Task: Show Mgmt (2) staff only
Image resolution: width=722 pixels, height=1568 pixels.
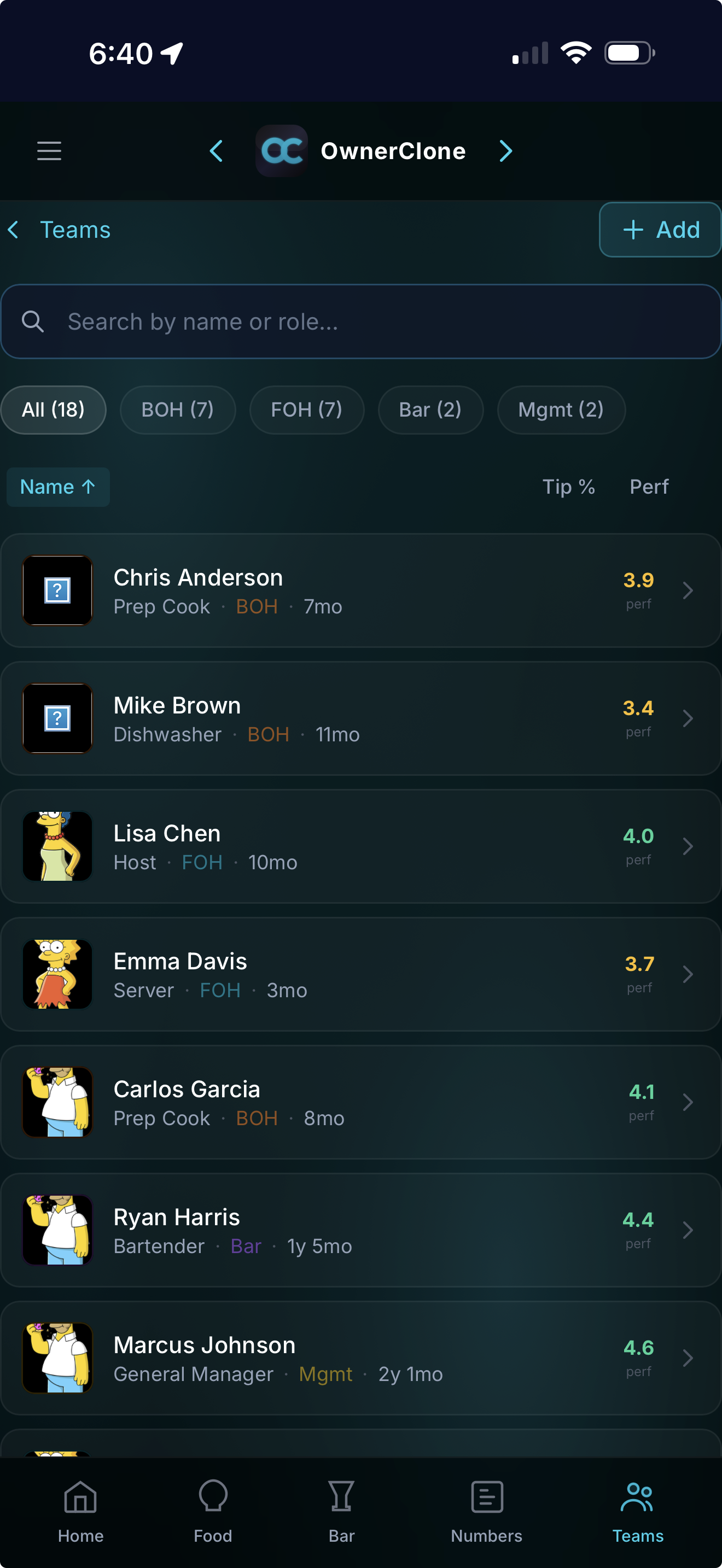Action: 560,409
